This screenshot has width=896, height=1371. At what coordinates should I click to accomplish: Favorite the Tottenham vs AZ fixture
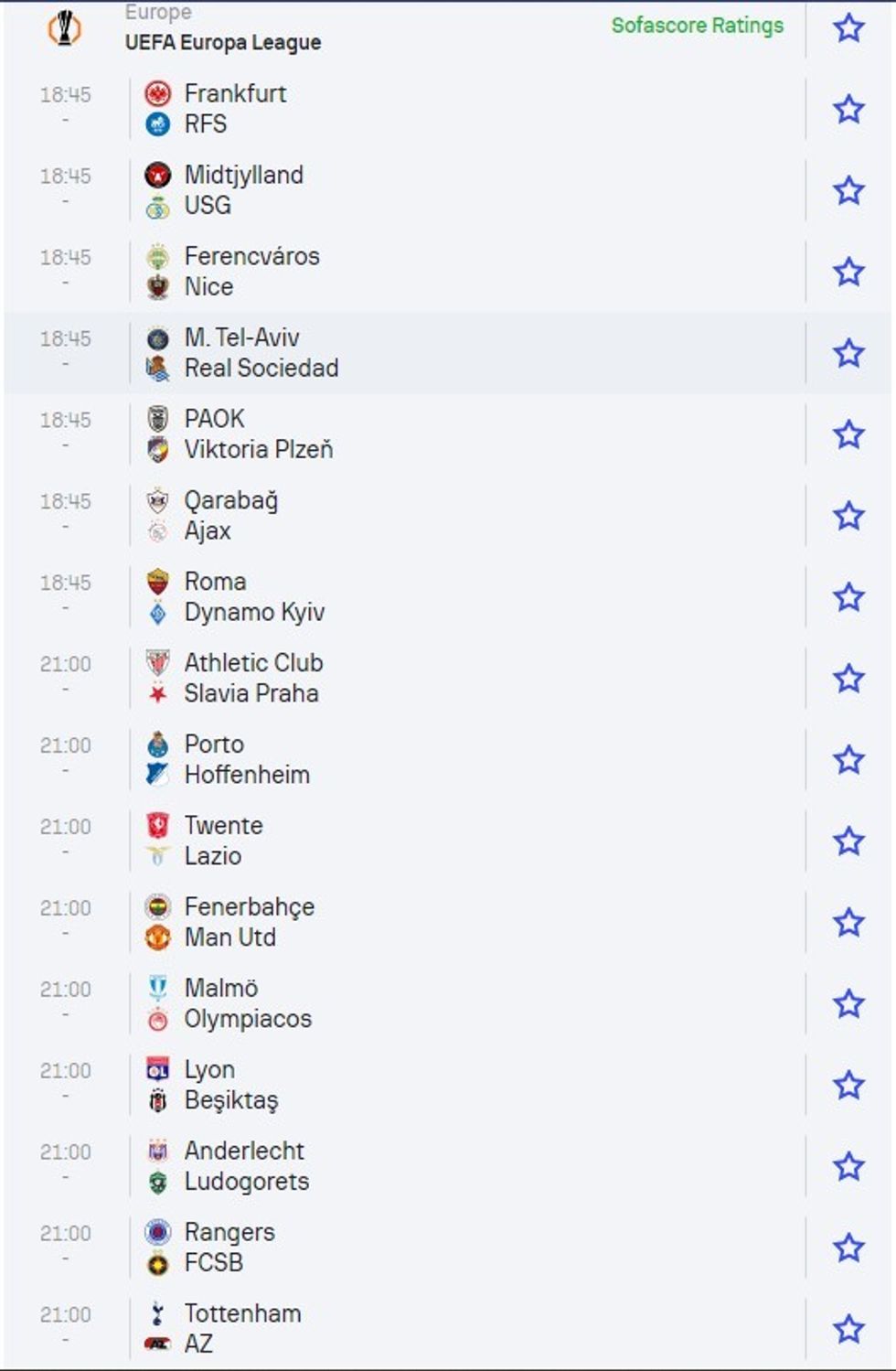(x=848, y=1328)
